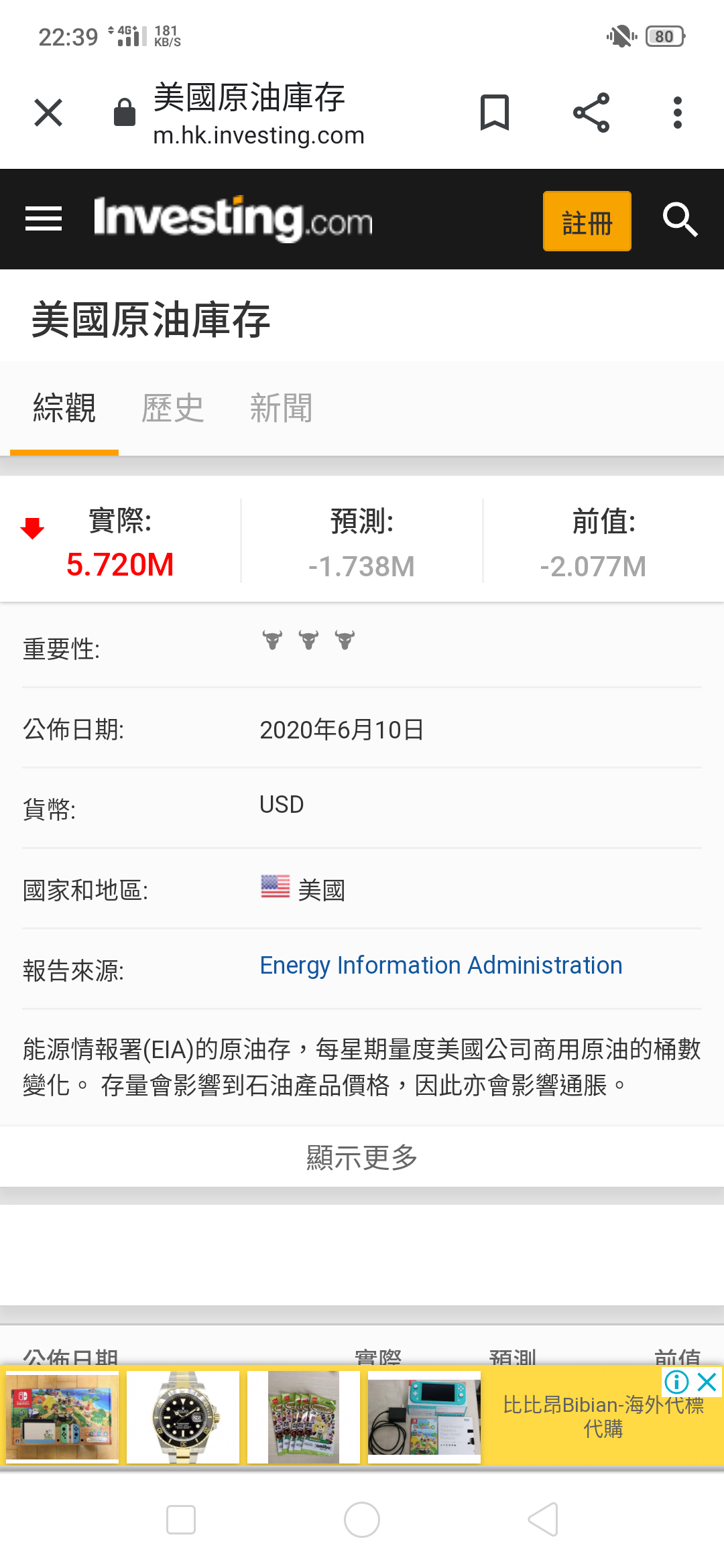Bookmark this page in the browser

496,112
